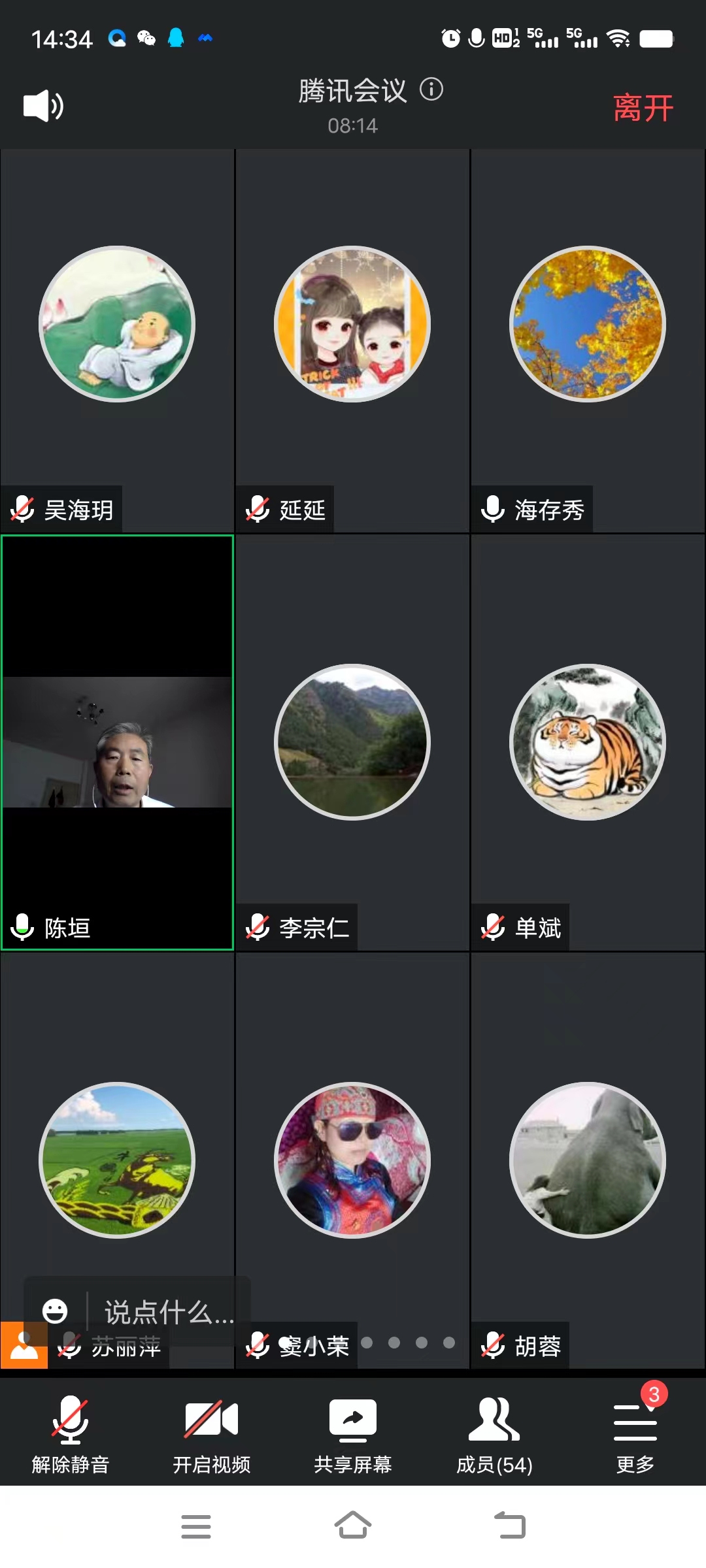Go to the home screen
This screenshot has height=1568, width=706.
click(353, 1526)
